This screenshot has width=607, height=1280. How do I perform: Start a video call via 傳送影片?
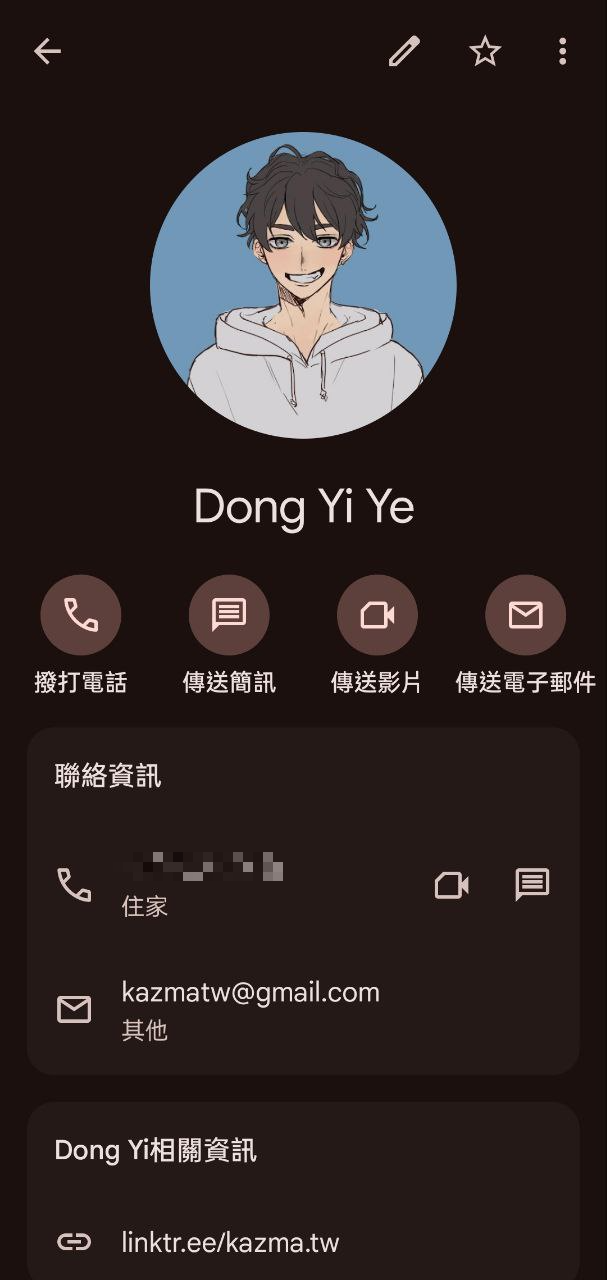[x=377, y=615]
